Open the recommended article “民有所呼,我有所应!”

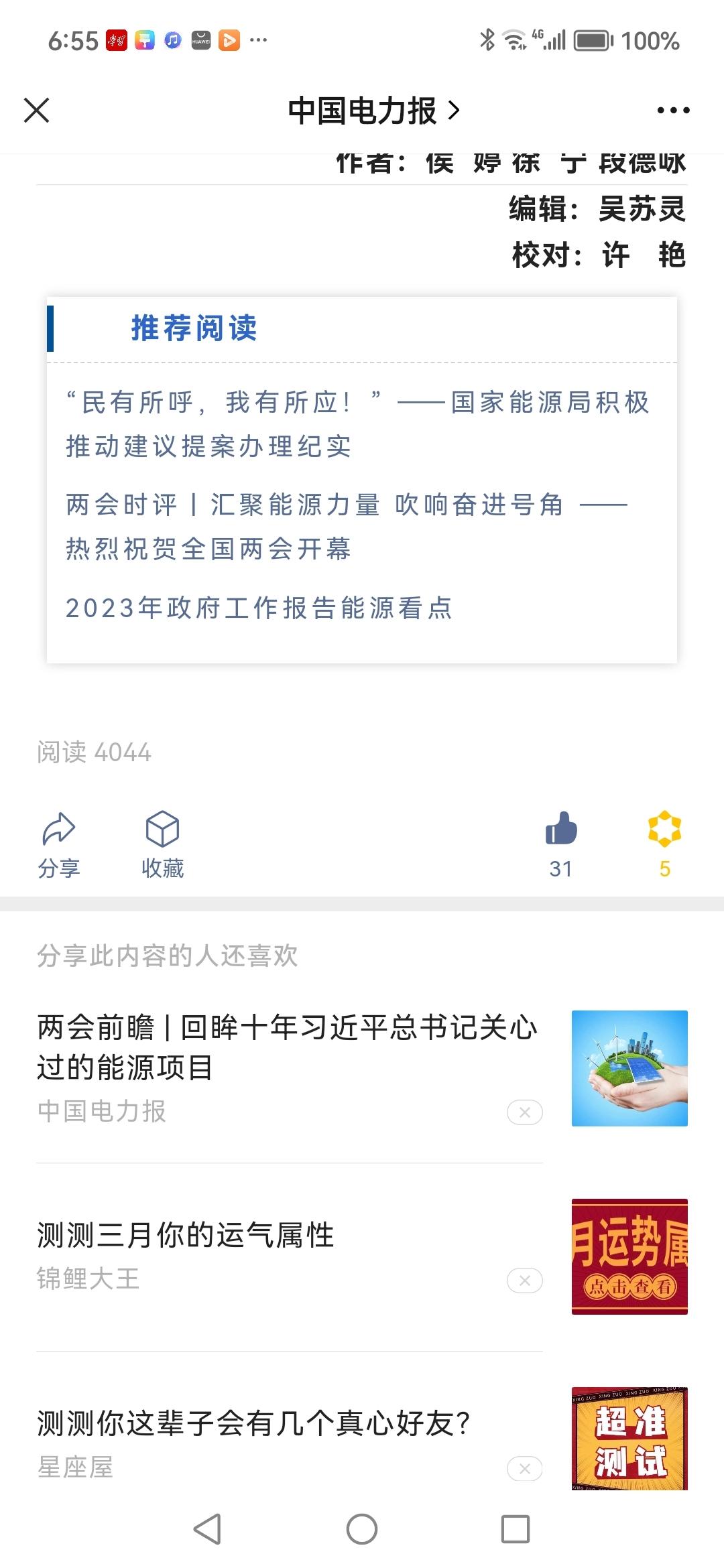357,424
